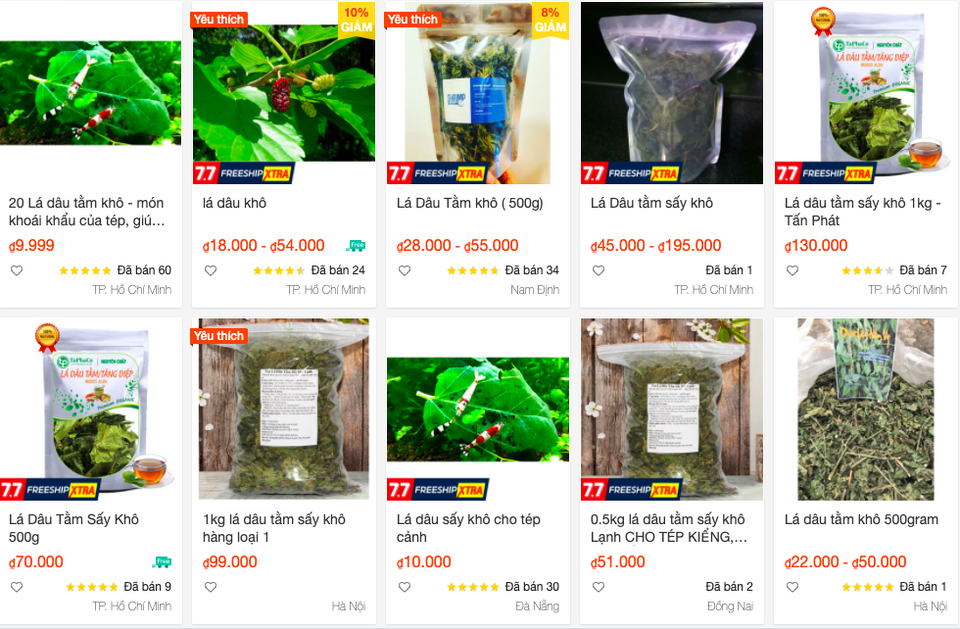Tap heart on '0.5kg lá dâu tằm' product
Screen dimensions: 960x629
click(598, 587)
